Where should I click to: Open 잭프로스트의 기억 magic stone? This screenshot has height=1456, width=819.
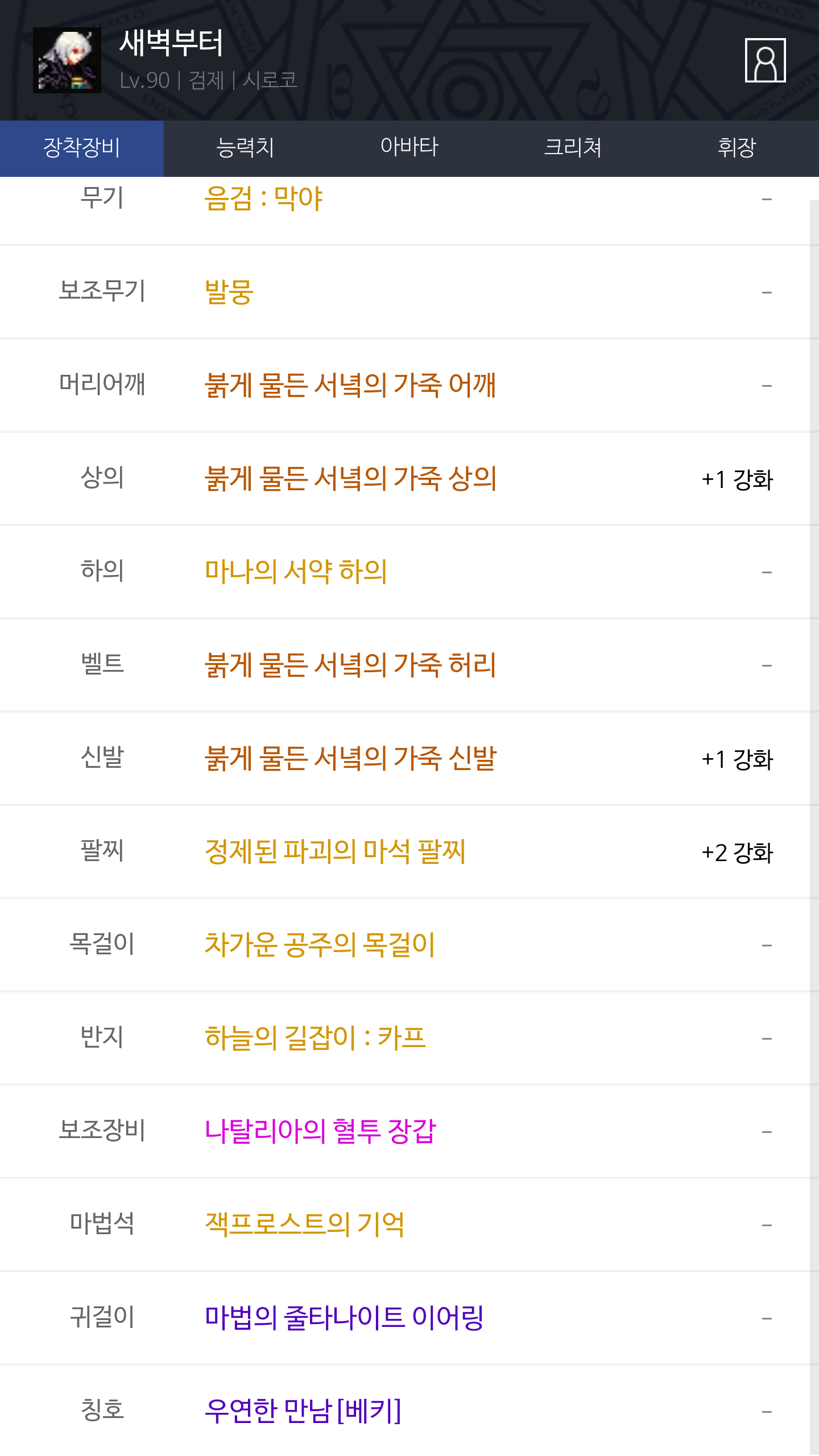[304, 1225]
